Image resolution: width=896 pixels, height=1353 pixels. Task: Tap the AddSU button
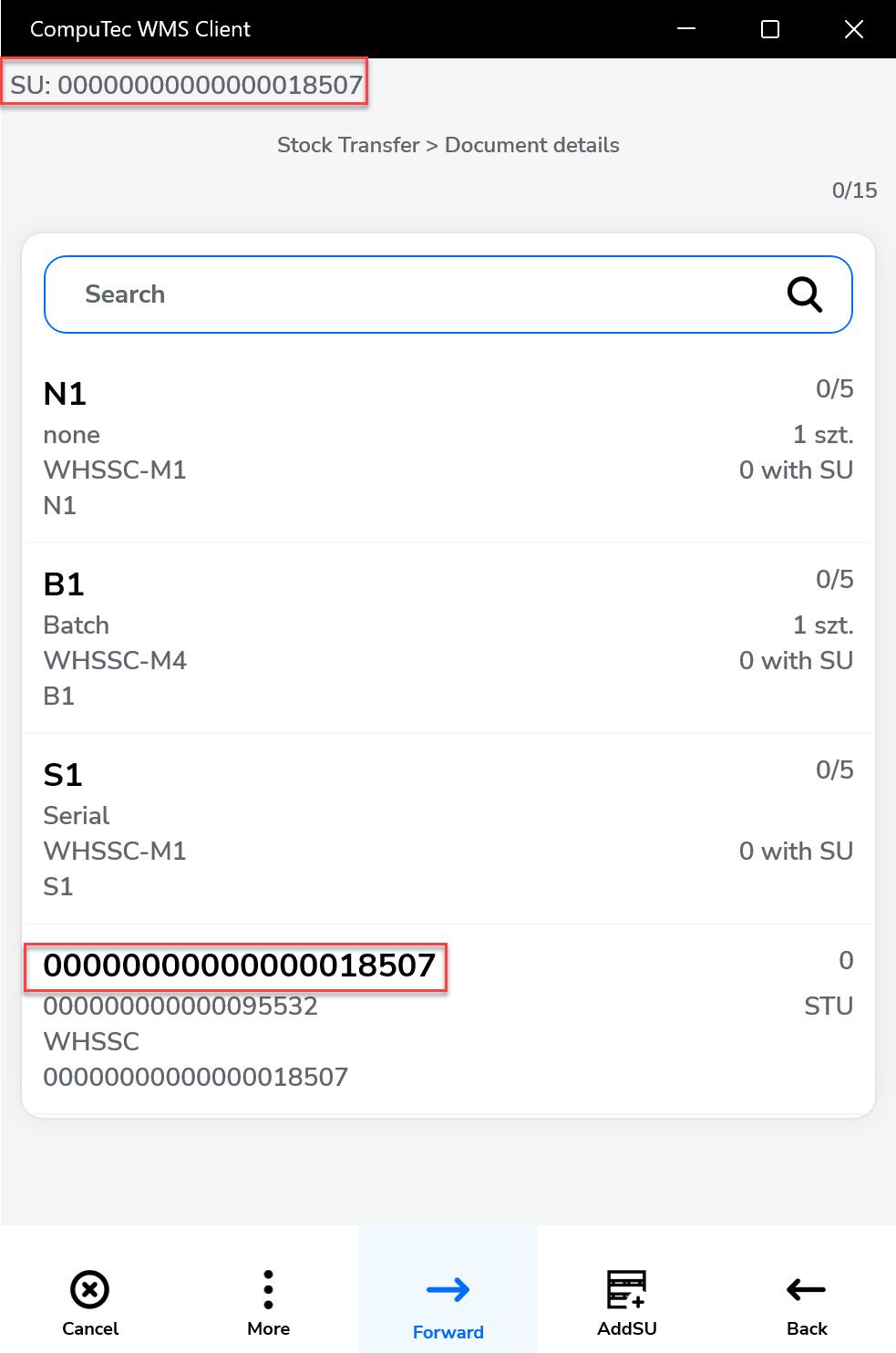pos(626,1301)
